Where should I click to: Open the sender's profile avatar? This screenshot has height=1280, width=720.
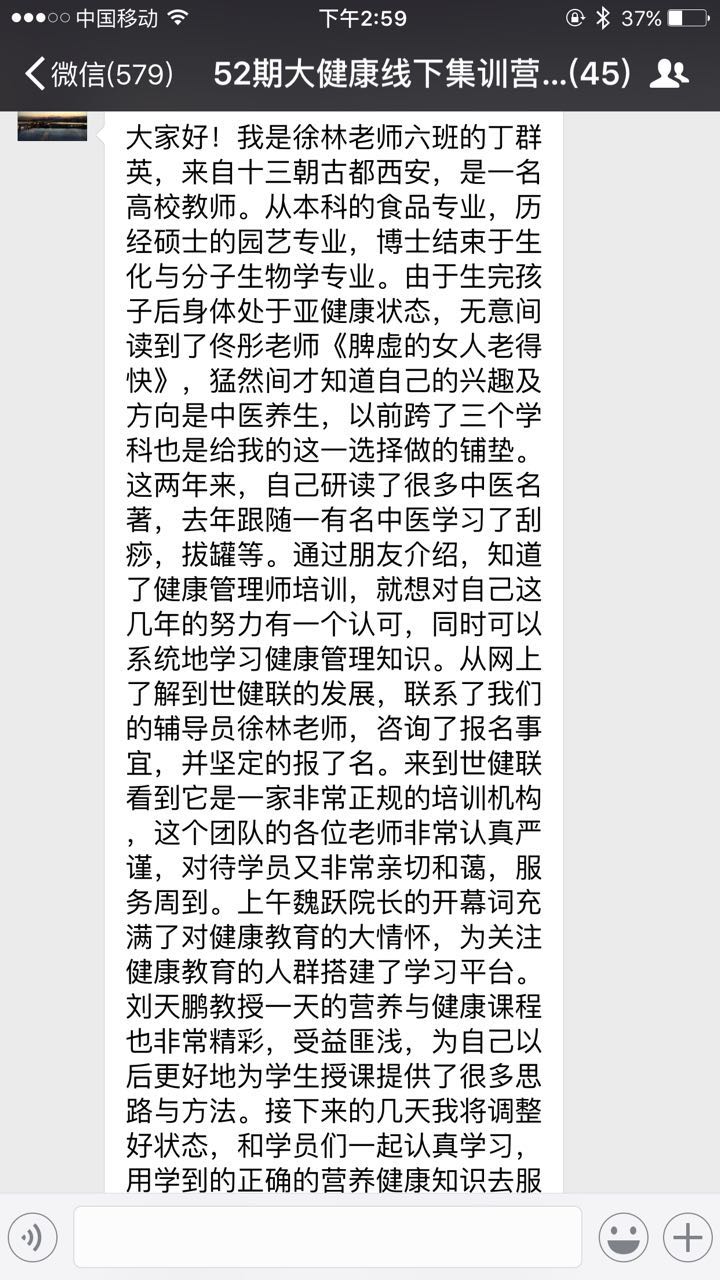tap(52, 127)
